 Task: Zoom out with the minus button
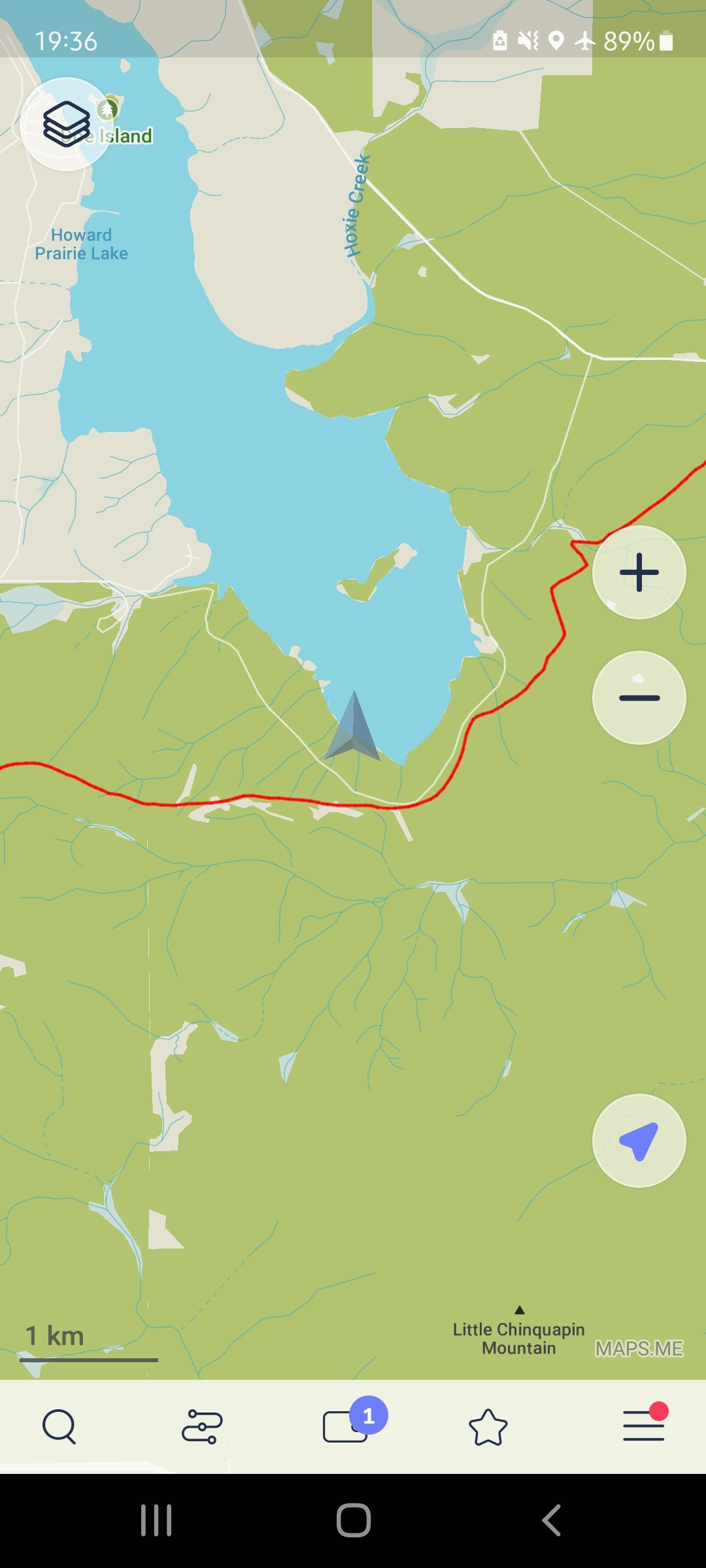click(639, 698)
